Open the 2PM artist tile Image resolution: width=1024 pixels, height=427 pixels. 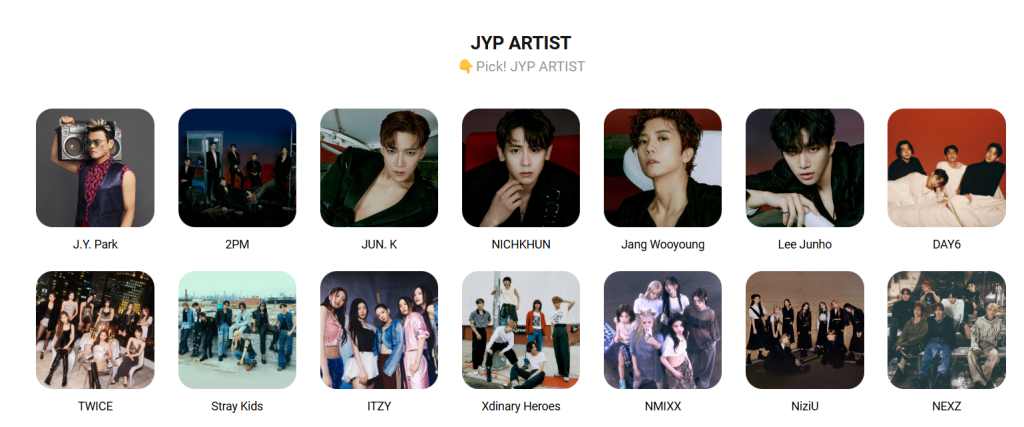(237, 168)
